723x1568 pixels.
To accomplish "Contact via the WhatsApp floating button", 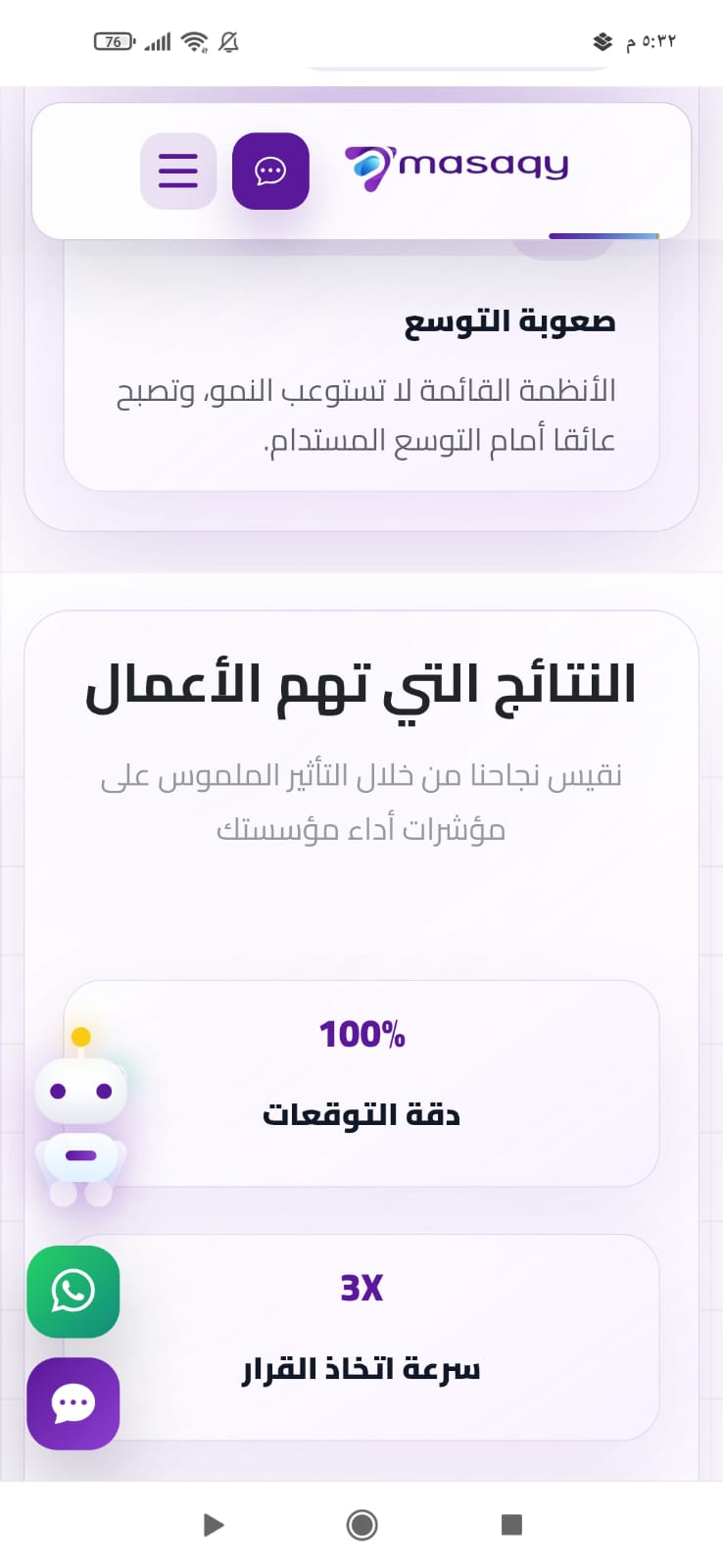I will [x=73, y=1292].
